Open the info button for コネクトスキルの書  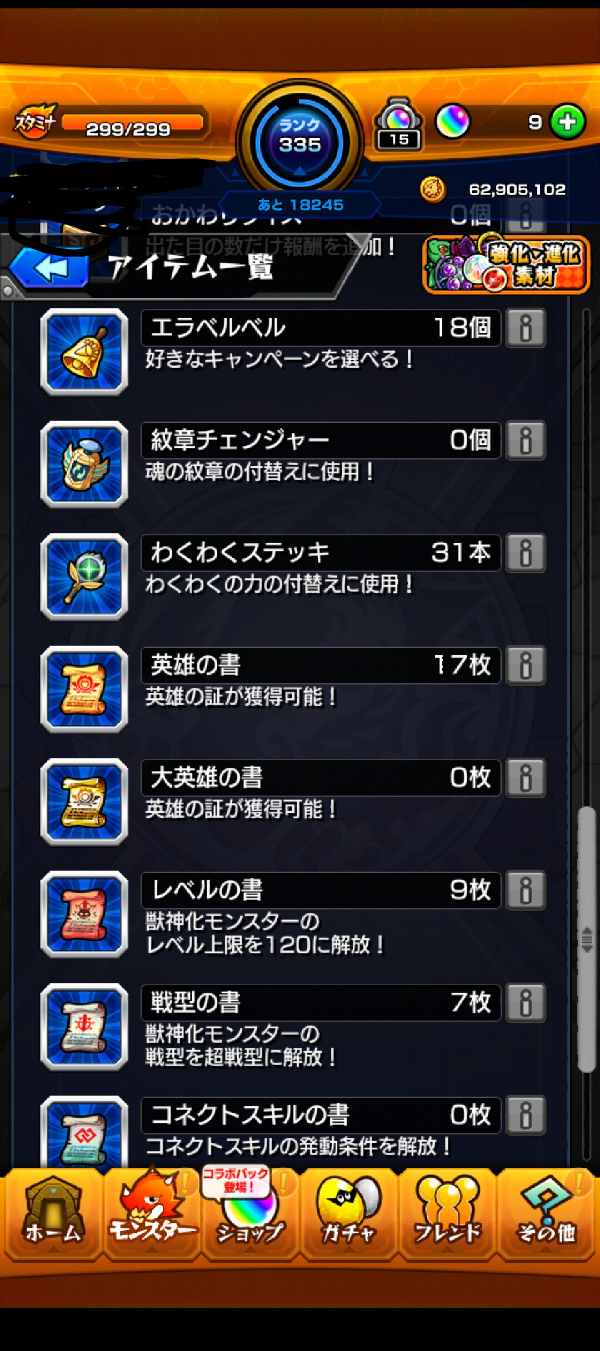click(x=526, y=1113)
